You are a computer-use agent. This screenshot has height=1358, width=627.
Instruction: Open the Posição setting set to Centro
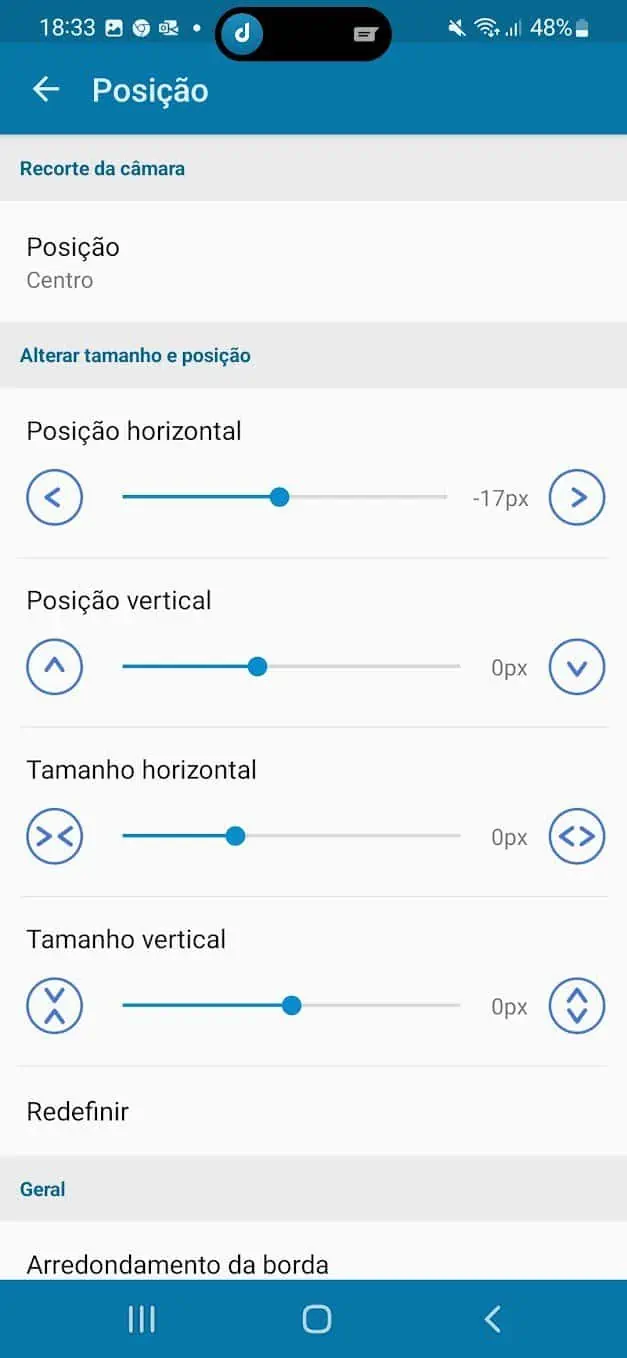coord(313,262)
